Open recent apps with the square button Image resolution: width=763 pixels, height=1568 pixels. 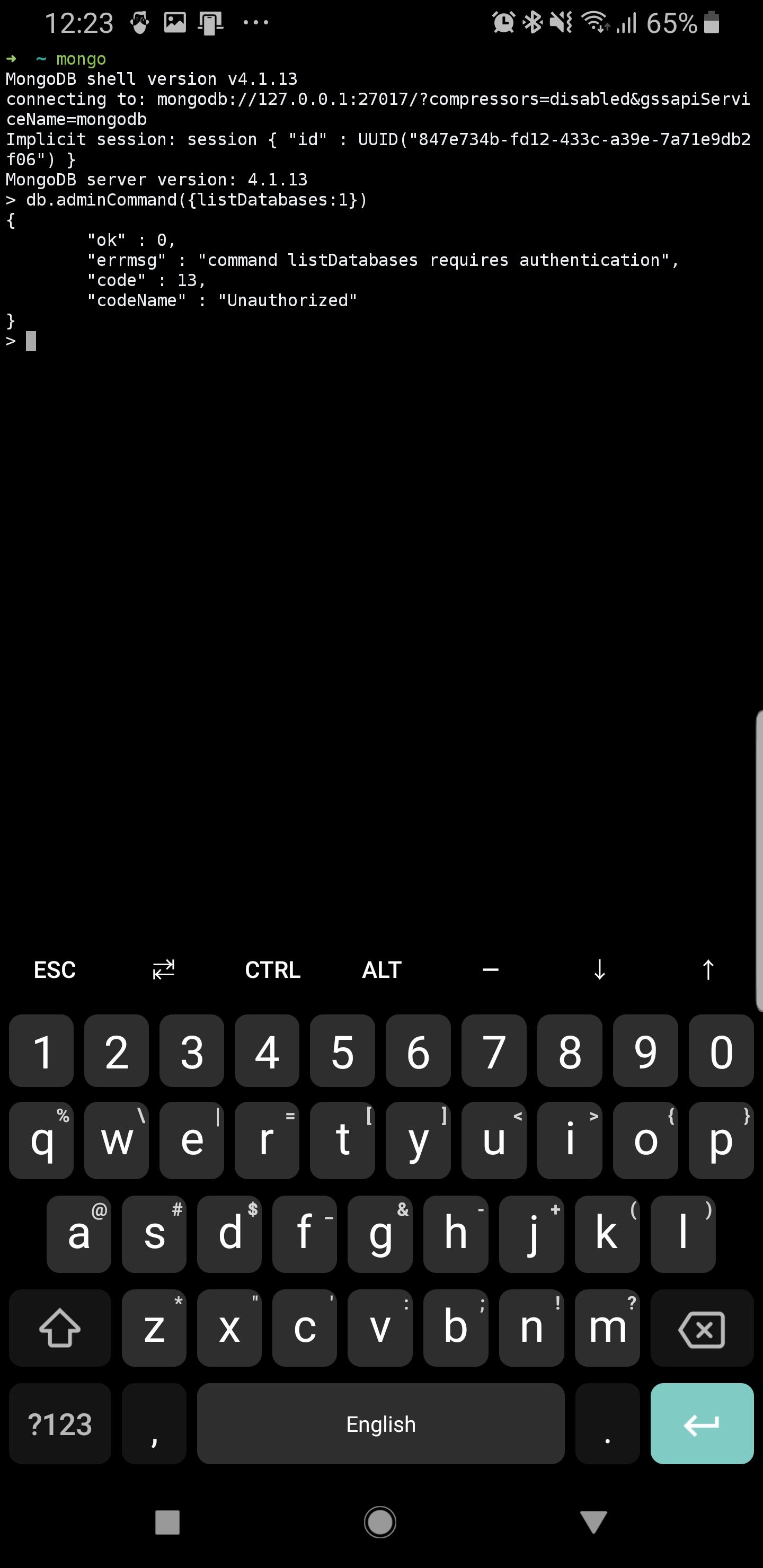[x=167, y=1522]
